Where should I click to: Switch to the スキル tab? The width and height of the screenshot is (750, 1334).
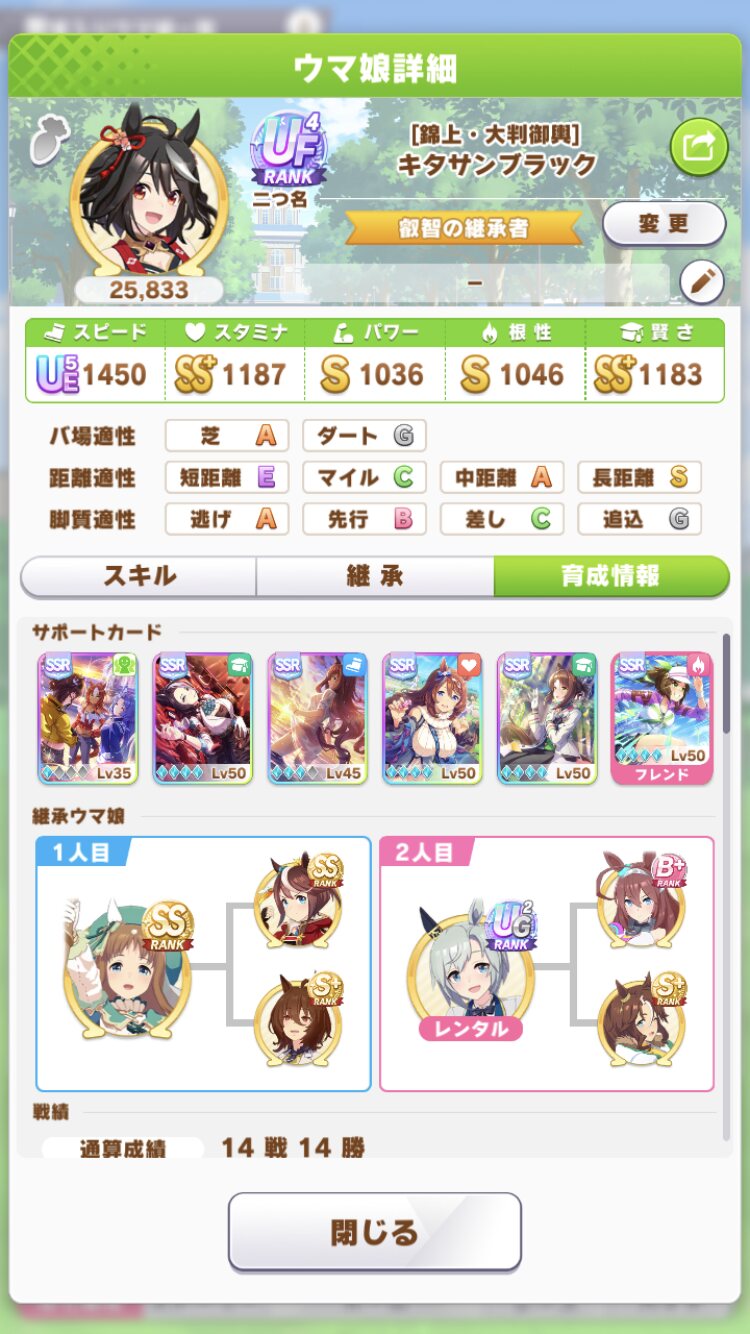point(139,576)
